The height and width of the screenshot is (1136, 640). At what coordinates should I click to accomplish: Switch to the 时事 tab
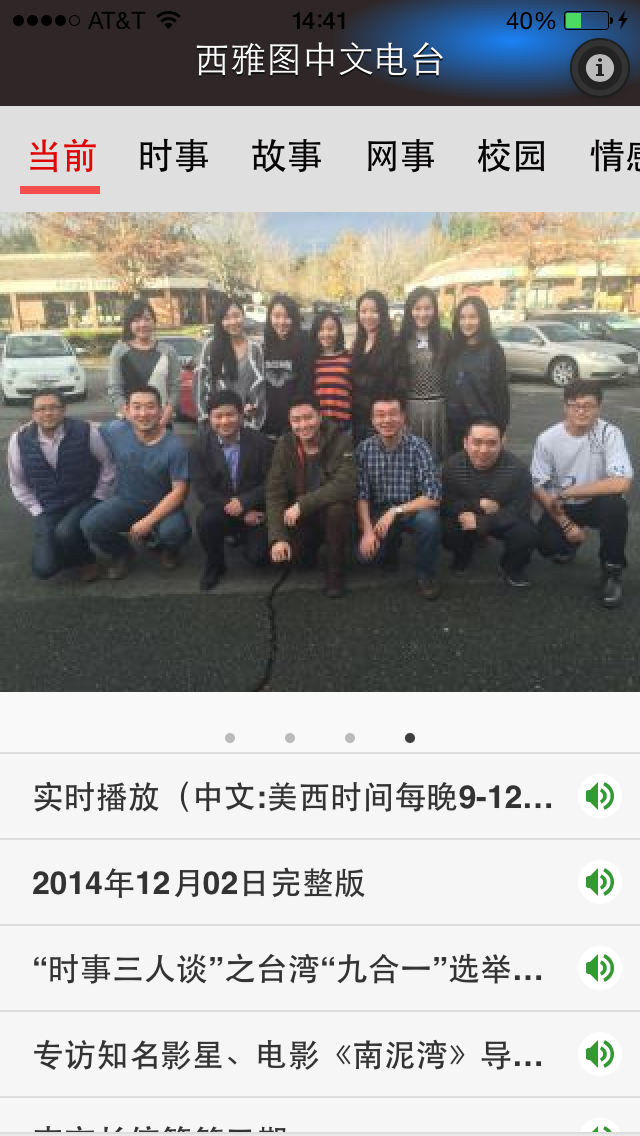174,156
